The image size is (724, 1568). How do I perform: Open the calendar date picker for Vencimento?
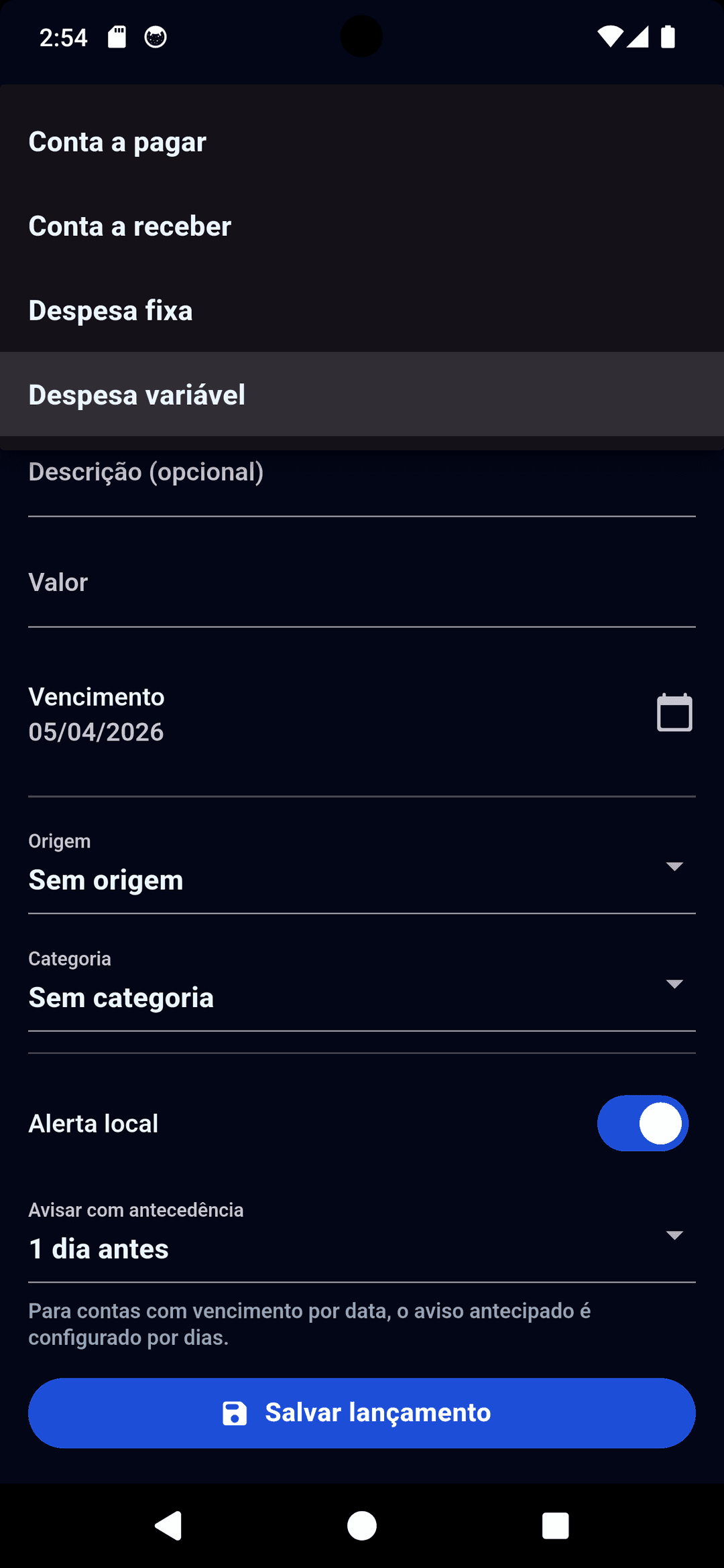coord(674,712)
